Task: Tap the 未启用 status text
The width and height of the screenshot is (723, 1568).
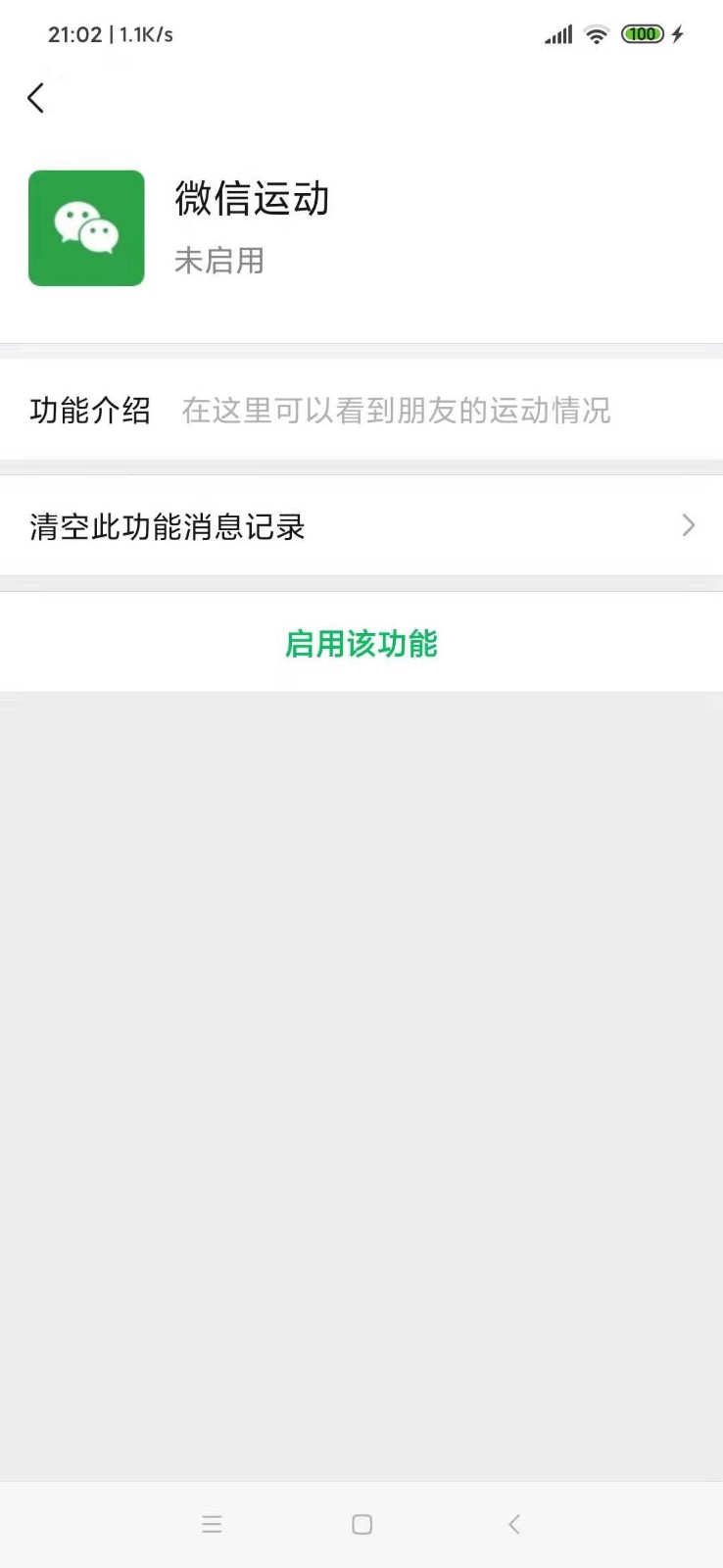Action: click(x=219, y=261)
